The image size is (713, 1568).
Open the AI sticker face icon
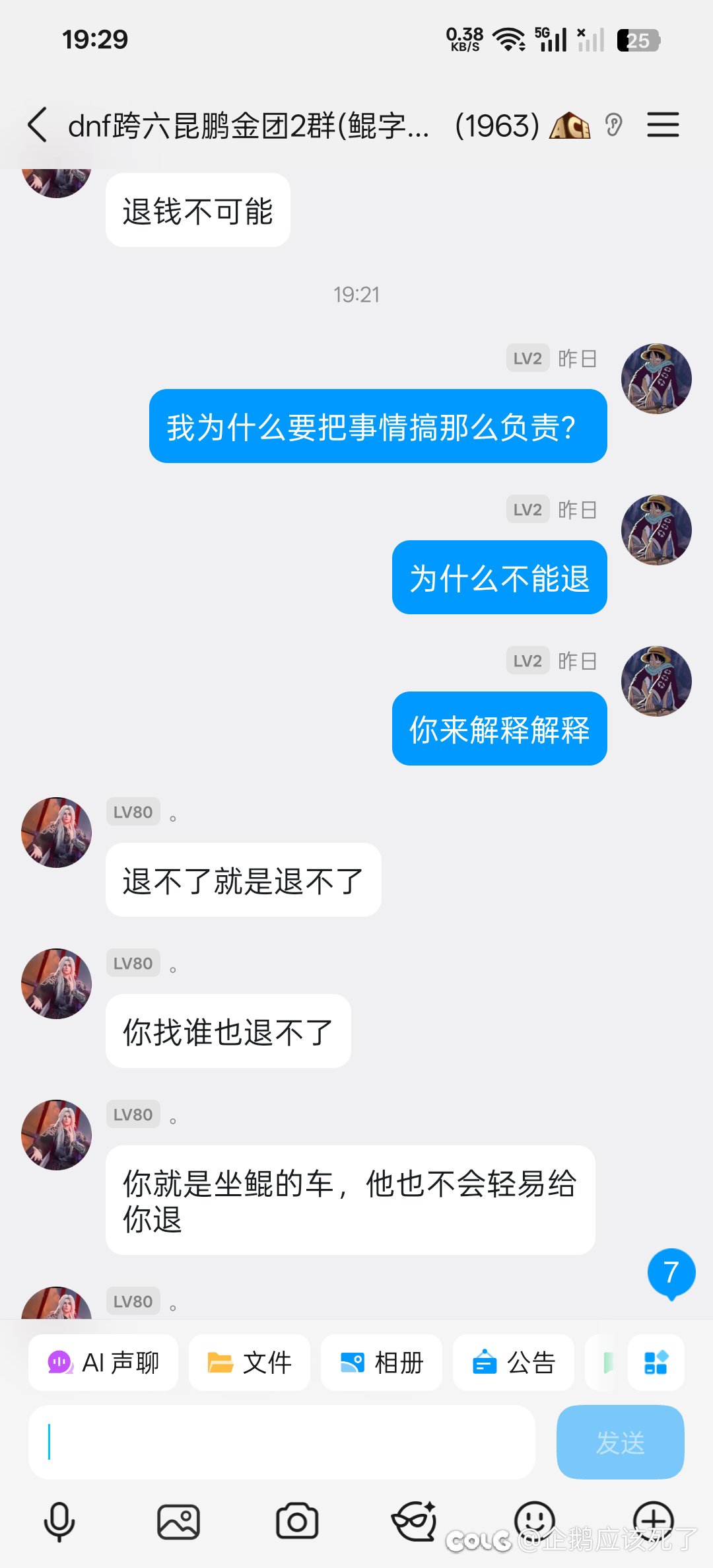(415, 1520)
